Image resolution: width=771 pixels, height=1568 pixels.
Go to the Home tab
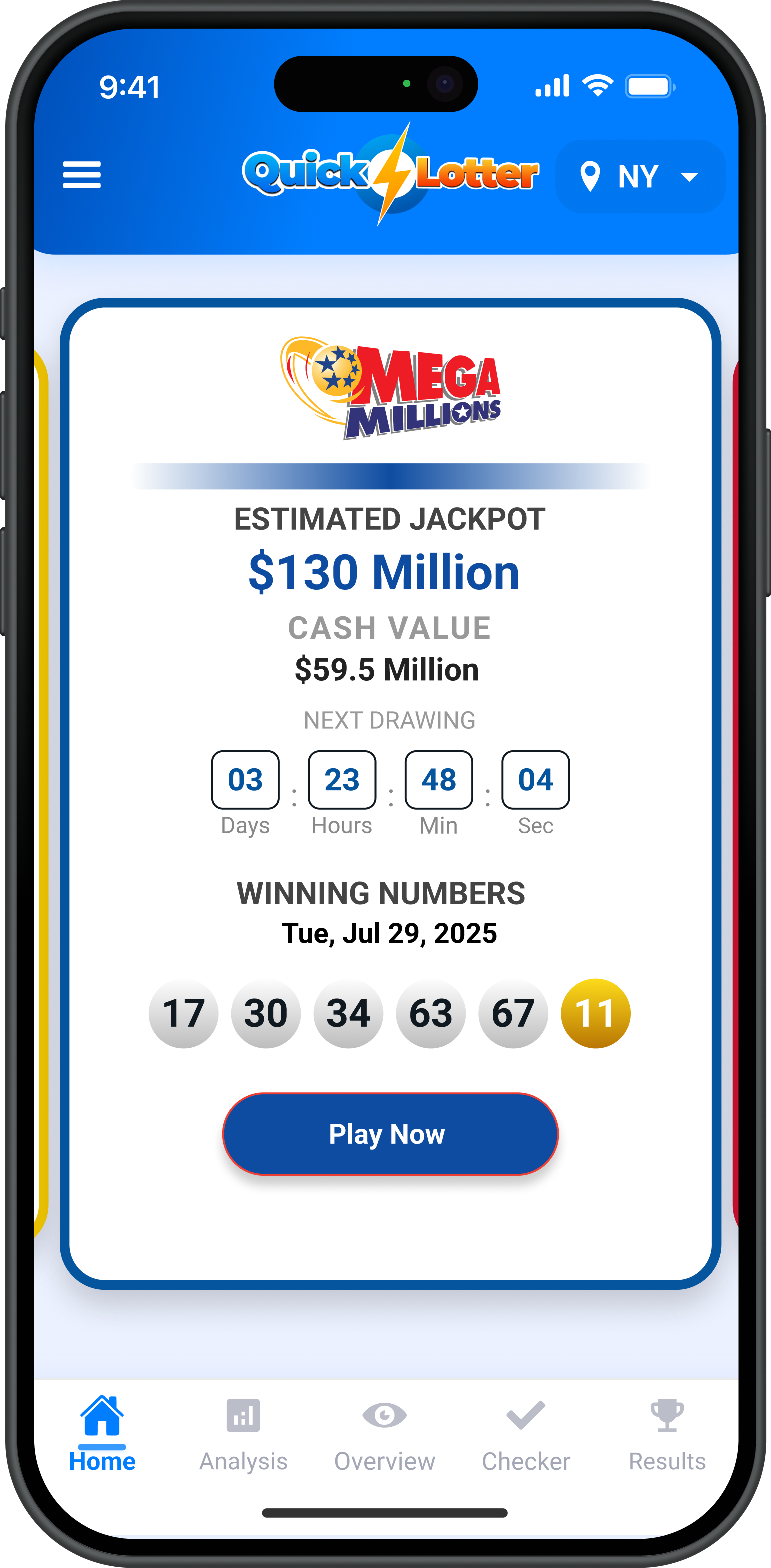click(x=102, y=1434)
